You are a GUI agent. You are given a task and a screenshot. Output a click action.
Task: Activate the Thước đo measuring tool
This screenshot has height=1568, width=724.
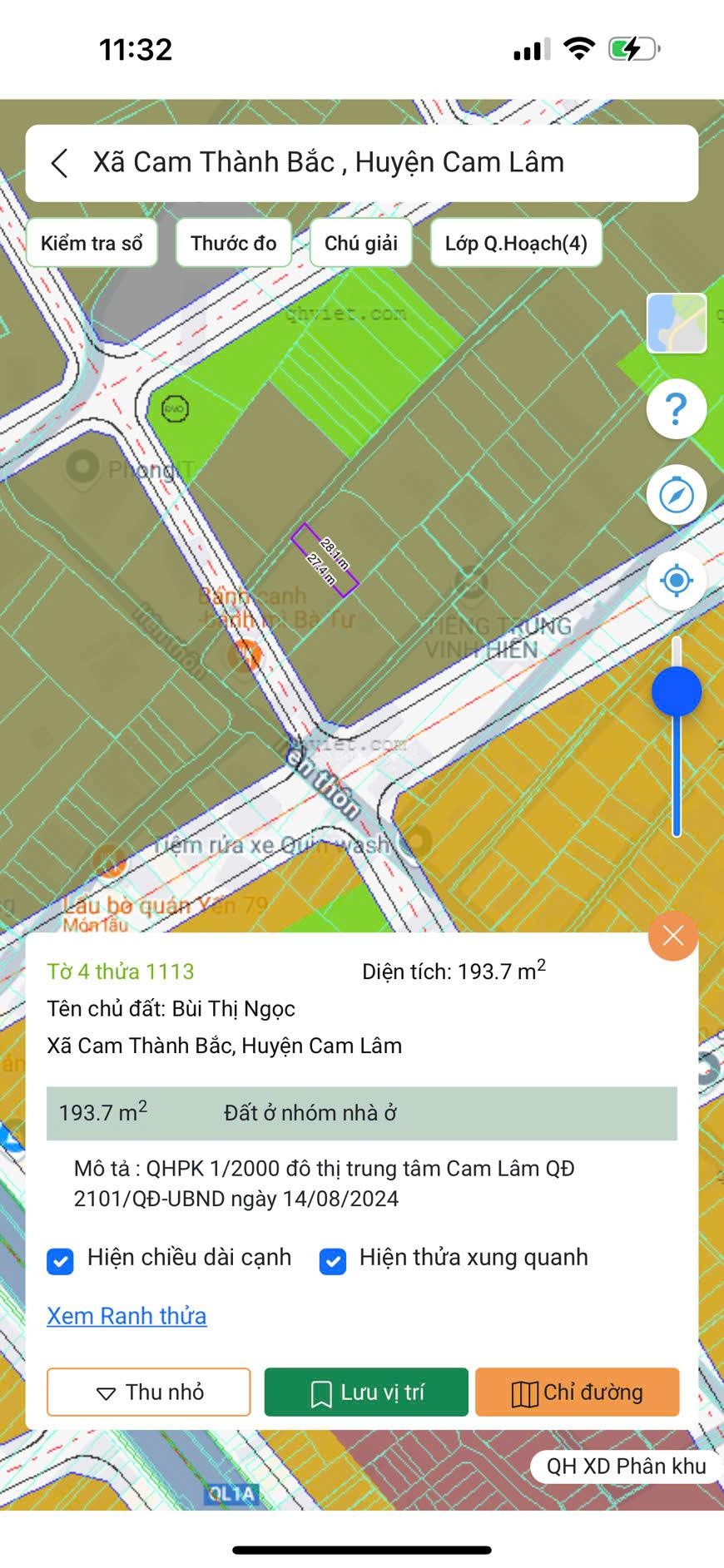point(233,243)
